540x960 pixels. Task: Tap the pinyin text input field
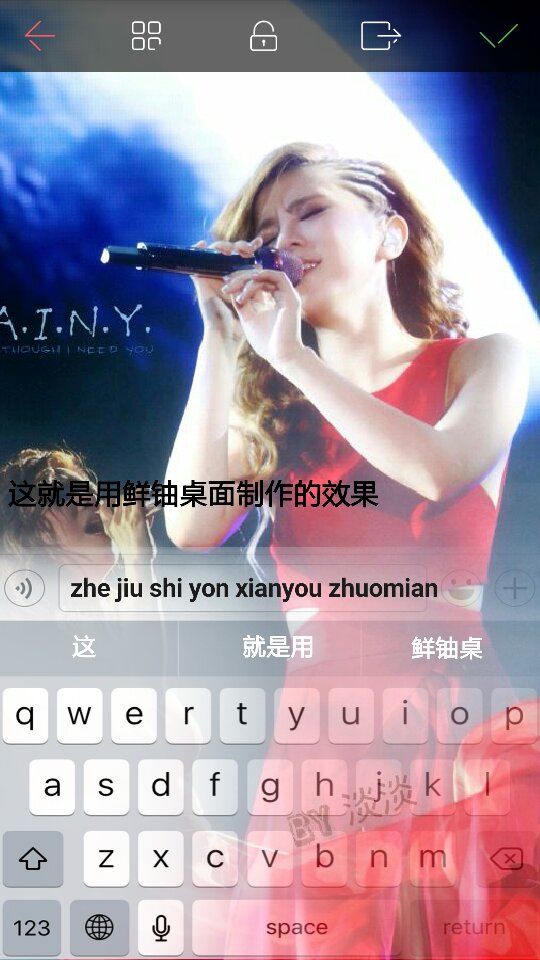coord(242,588)
